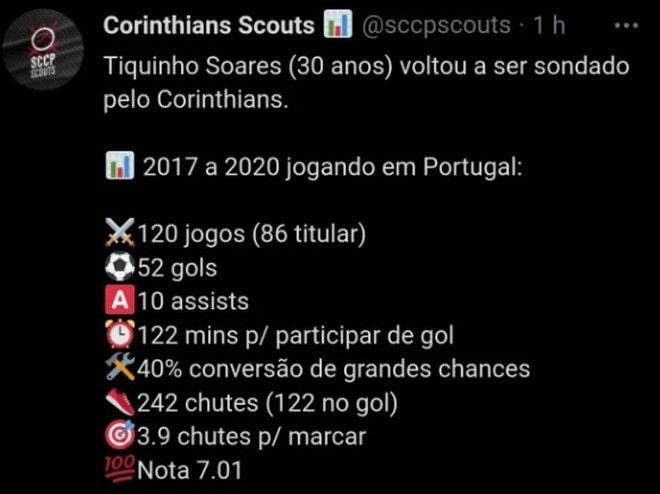Open the tweet about Tiquinho Soares

click(x=330, y=85)
